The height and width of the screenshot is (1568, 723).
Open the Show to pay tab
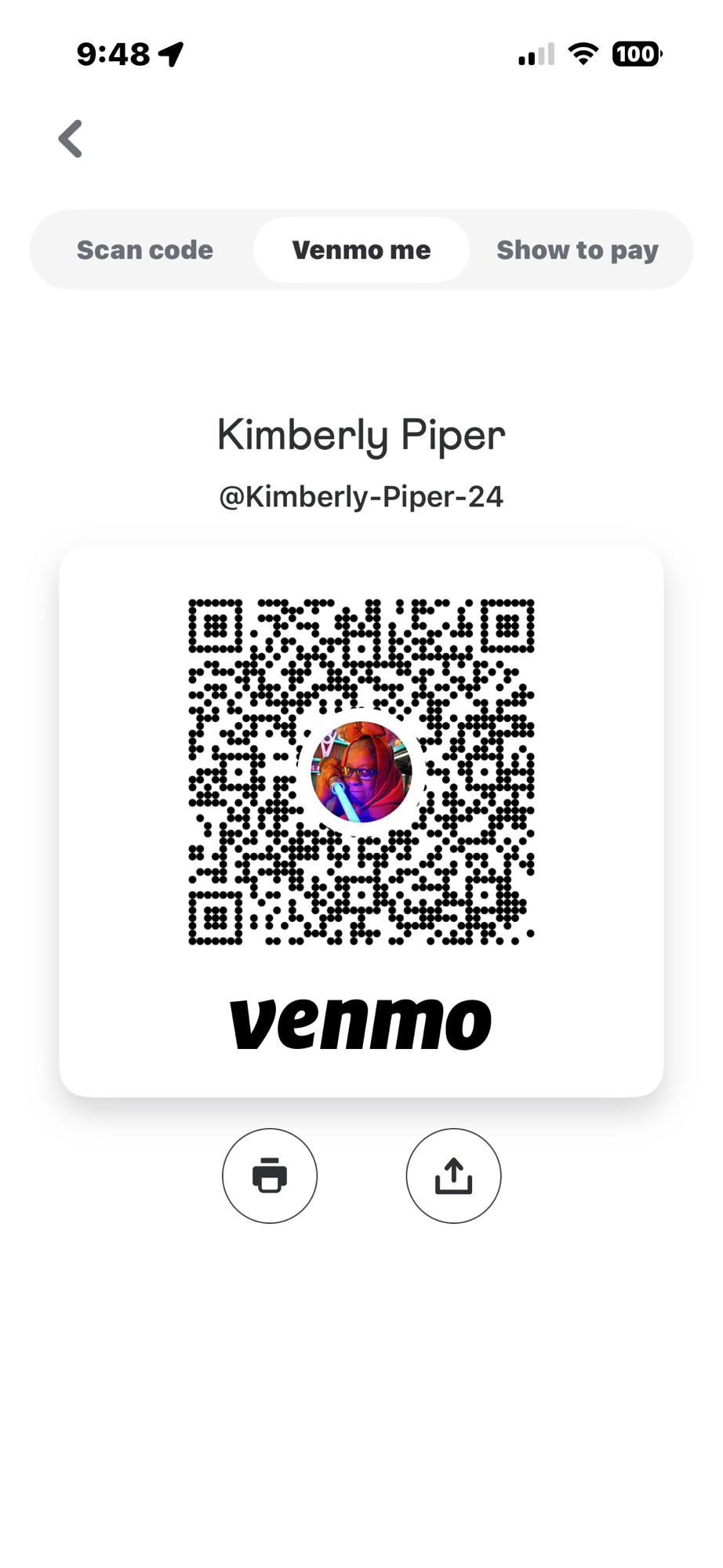(x=577, y=250)
